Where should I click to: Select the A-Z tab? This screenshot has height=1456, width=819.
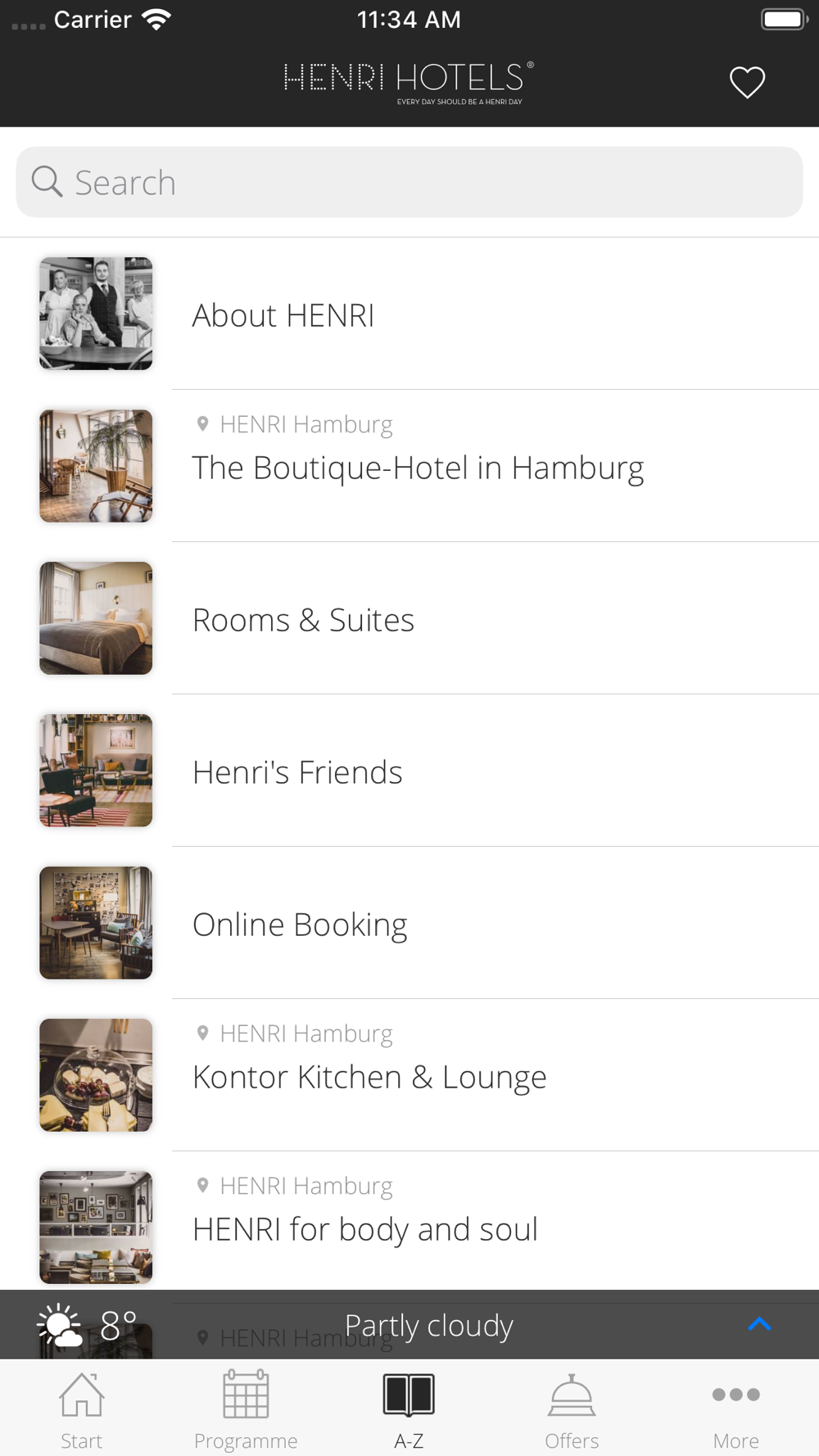tap(409, 1410)
